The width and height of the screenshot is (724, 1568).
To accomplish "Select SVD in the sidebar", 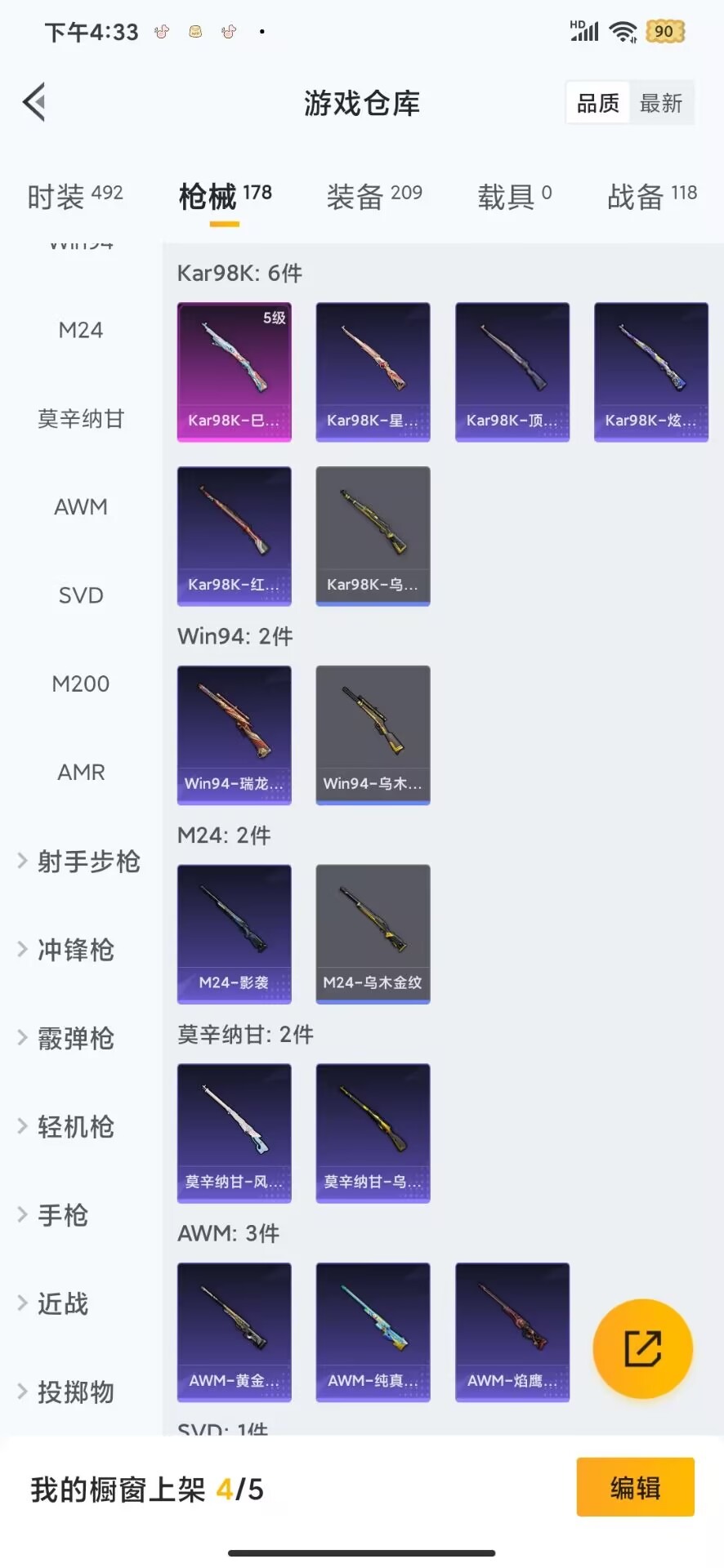I will (x=81, y=595).
